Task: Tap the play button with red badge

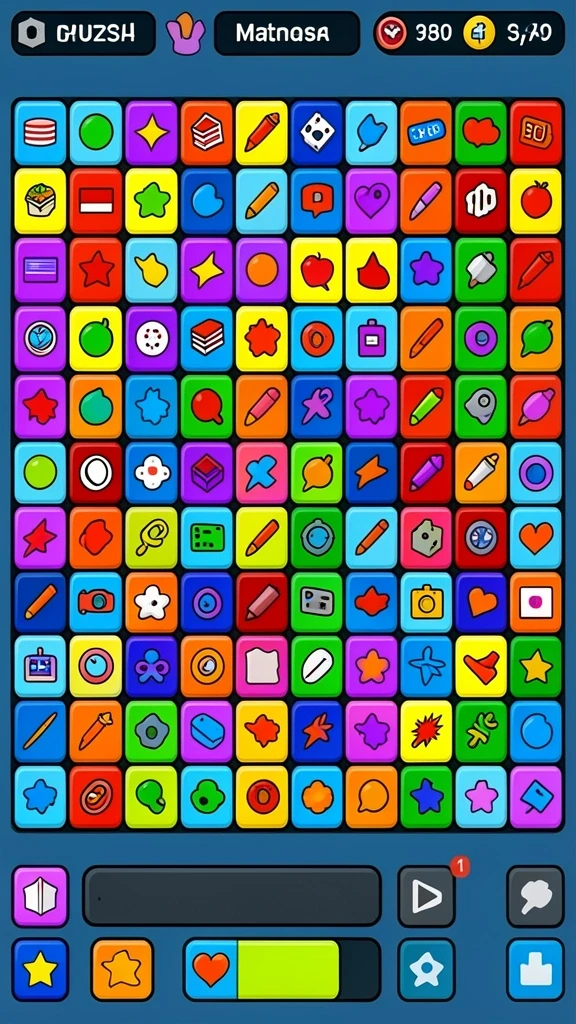Action: click(426, 896)
